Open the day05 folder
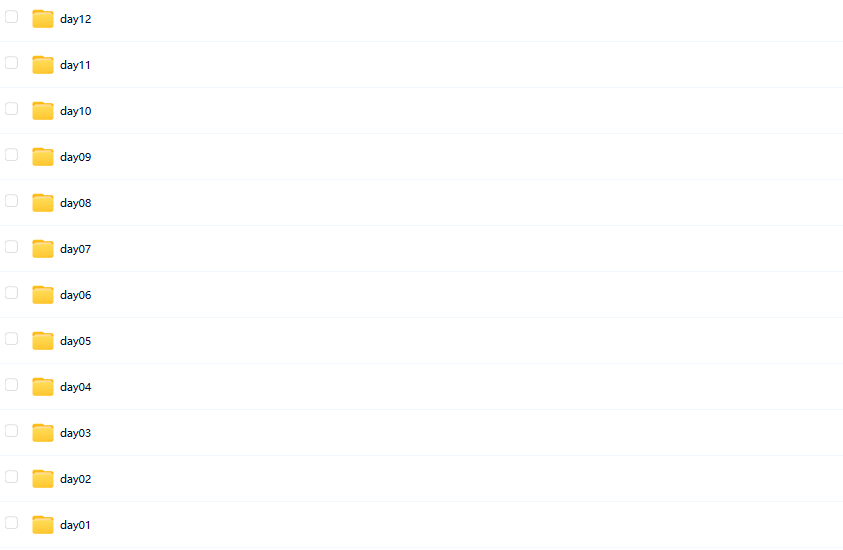This screenshot has width=843, height=550. click(x=75, y=341)
